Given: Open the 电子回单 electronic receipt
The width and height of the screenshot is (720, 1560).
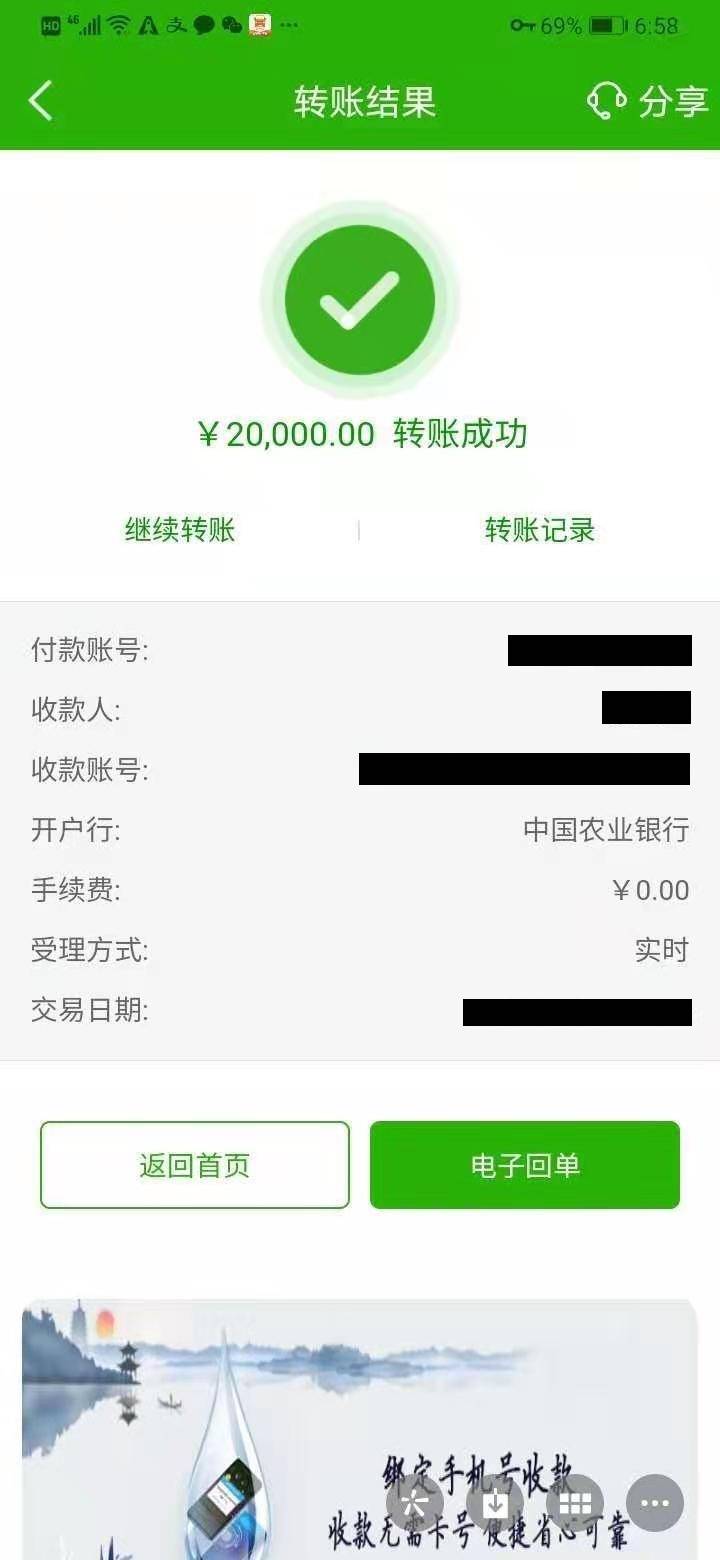Looking at the screenshot, I should [x=525, y=1165].
